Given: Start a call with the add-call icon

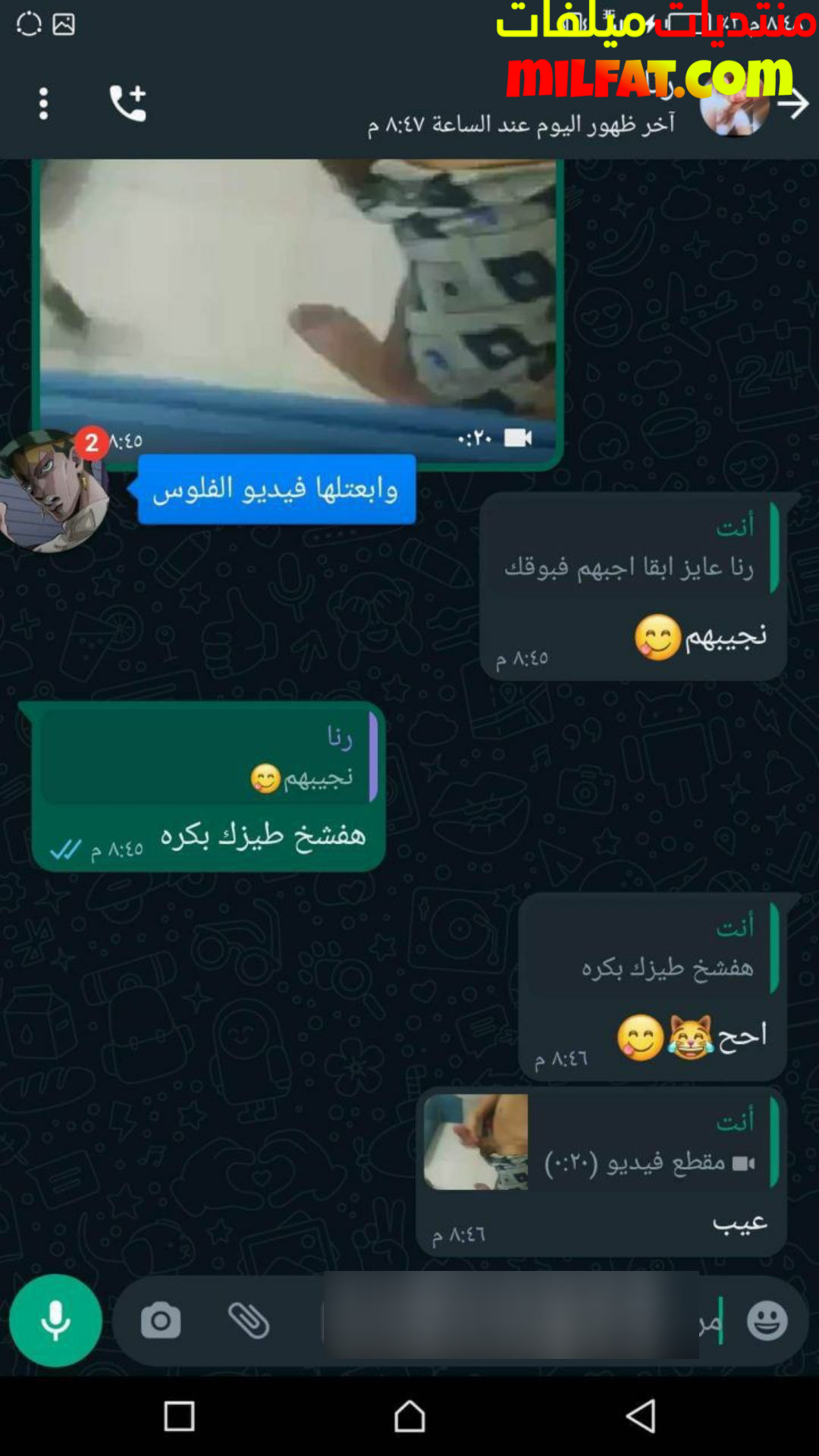Looking at the screenshot, I should pyautogui.click(x=127, y=103).
